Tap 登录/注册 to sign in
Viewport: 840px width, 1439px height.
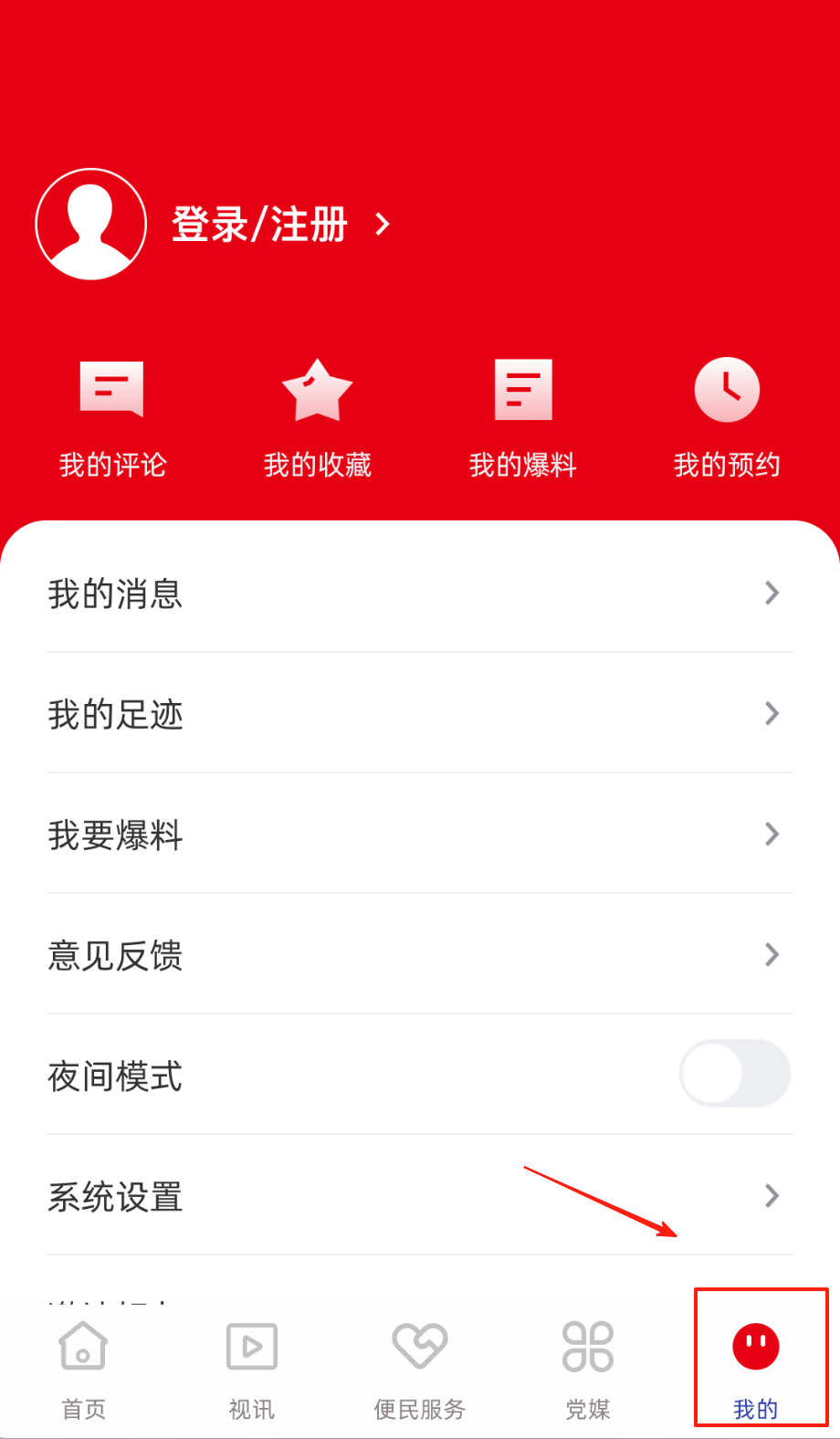click(x=260, y=225)
